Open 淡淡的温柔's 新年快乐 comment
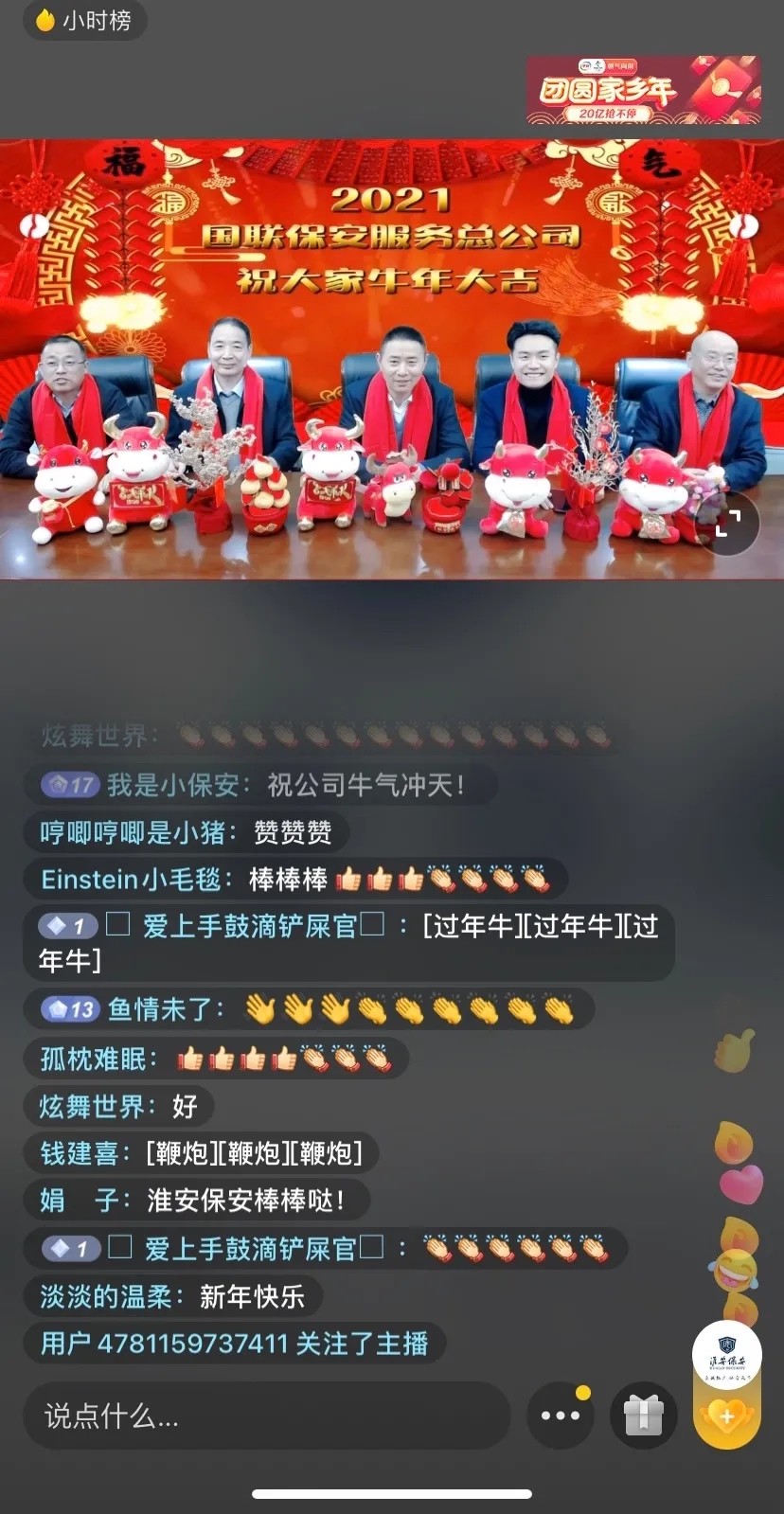 (172, 1296)
